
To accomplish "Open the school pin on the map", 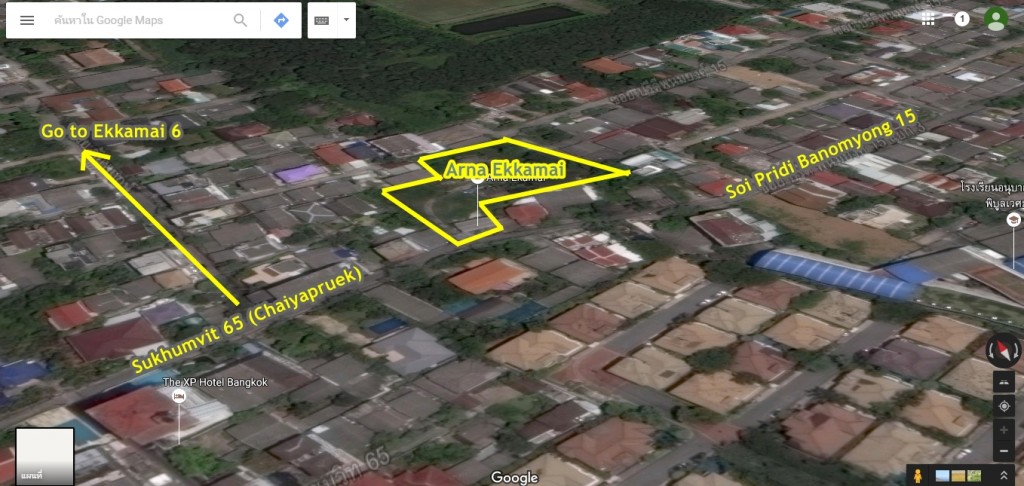I will pos(1012,220).
